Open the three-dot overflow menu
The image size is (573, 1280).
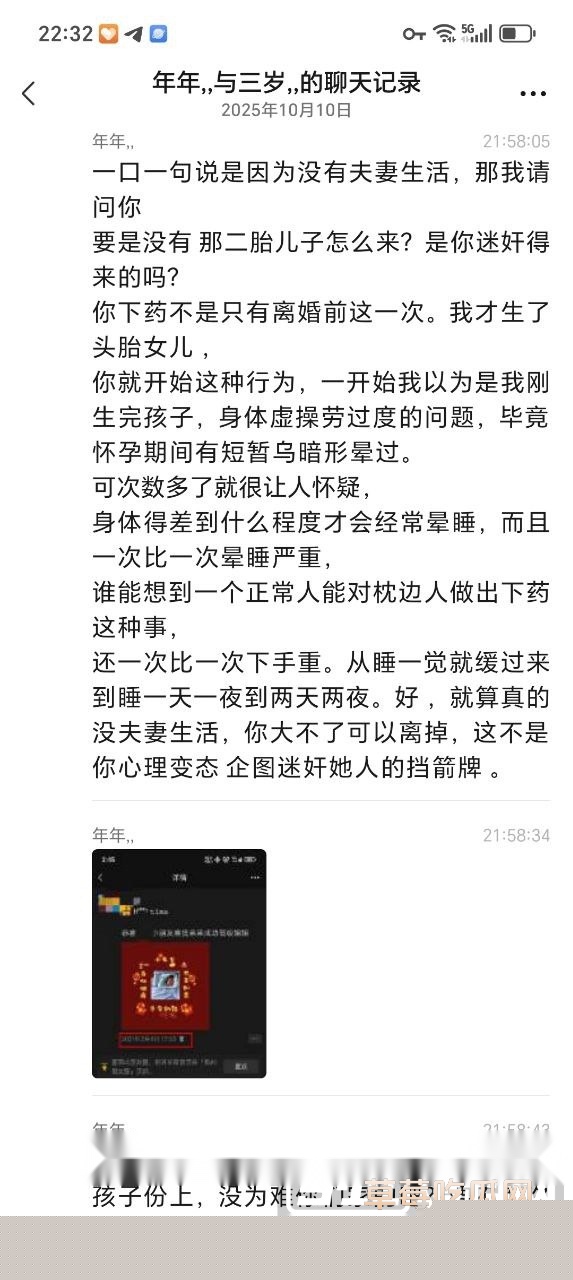tap(533, 94)
